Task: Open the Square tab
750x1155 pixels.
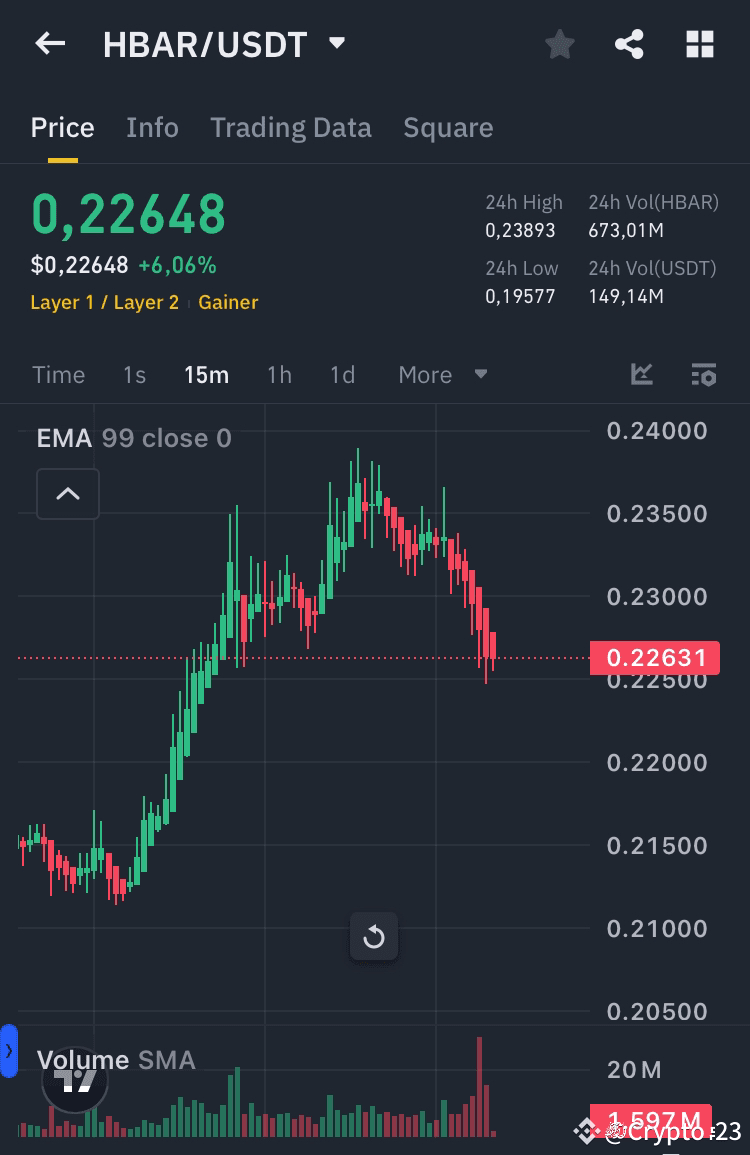Action: pyautogui.click(x=448, y=127)
